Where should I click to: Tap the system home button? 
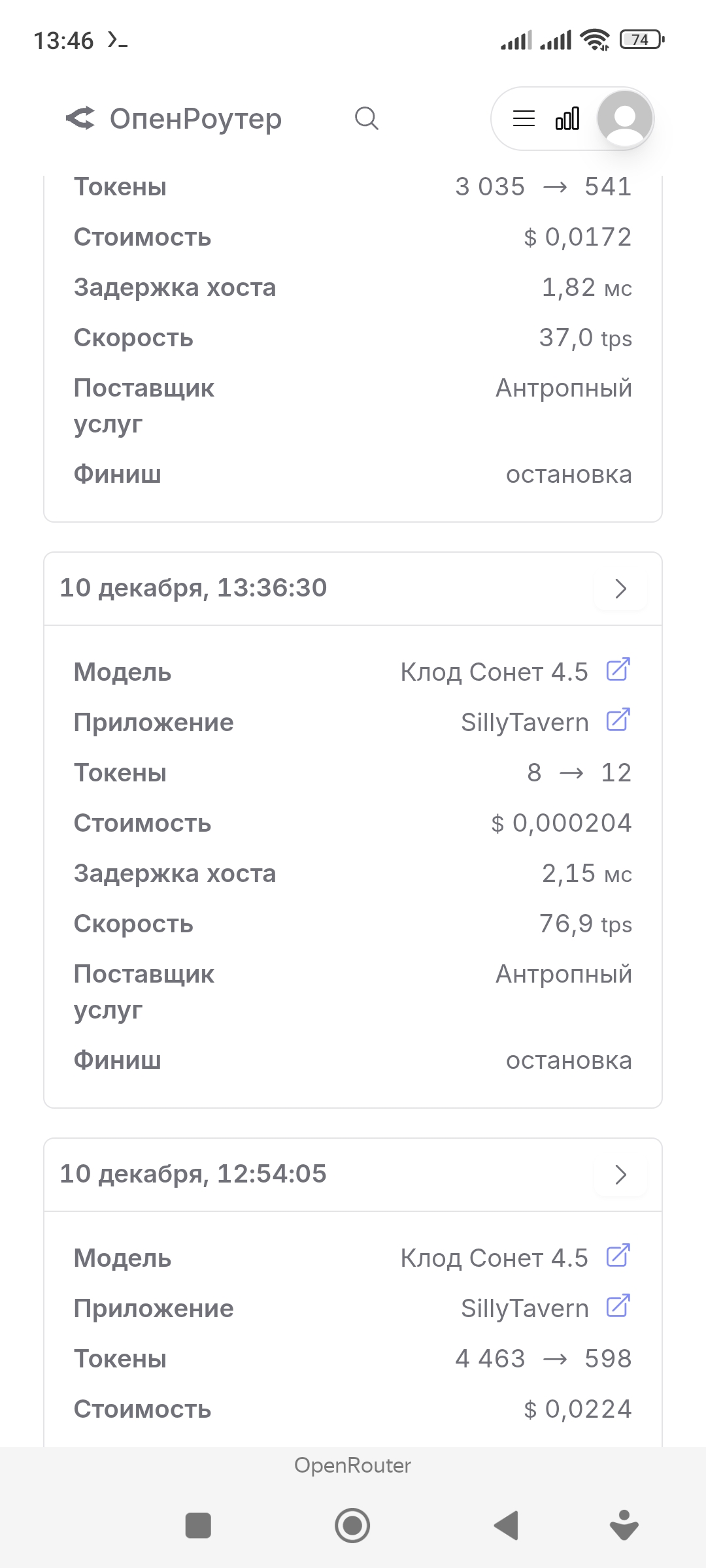[x=352, y=1526]
